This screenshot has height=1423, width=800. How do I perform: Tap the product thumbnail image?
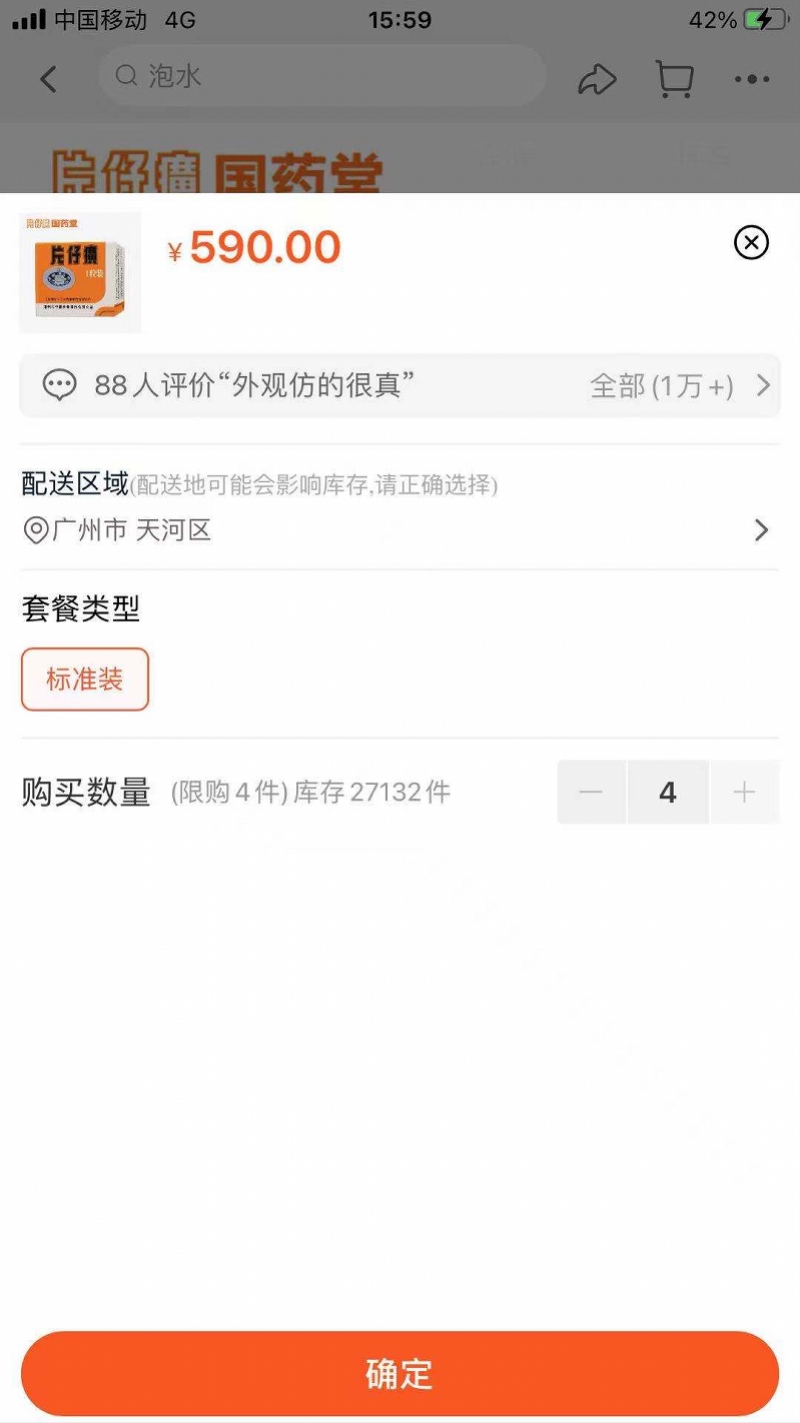pos(80,271)
